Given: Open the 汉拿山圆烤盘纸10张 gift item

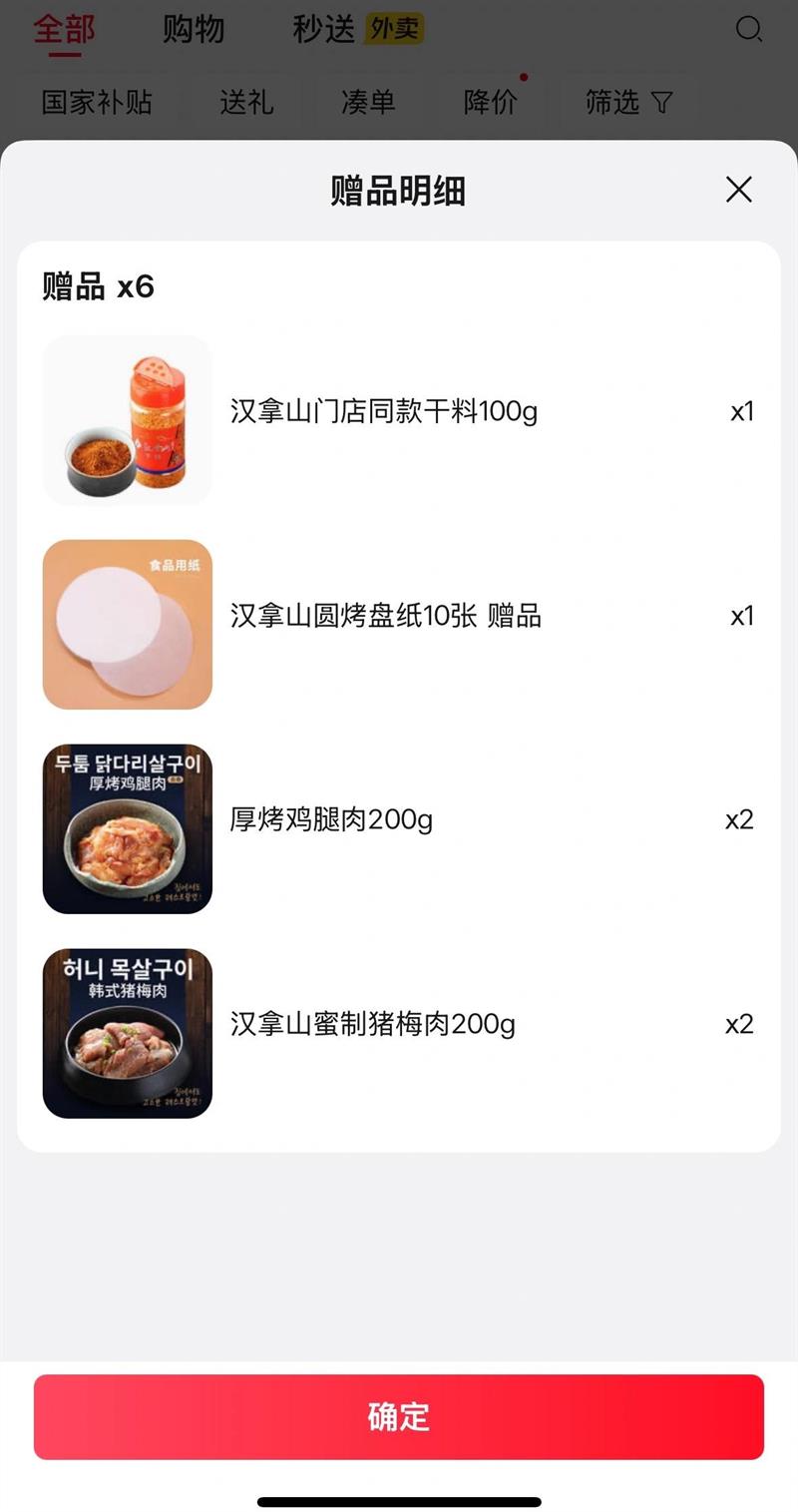Looking at the screenshot, I should 386,616.
